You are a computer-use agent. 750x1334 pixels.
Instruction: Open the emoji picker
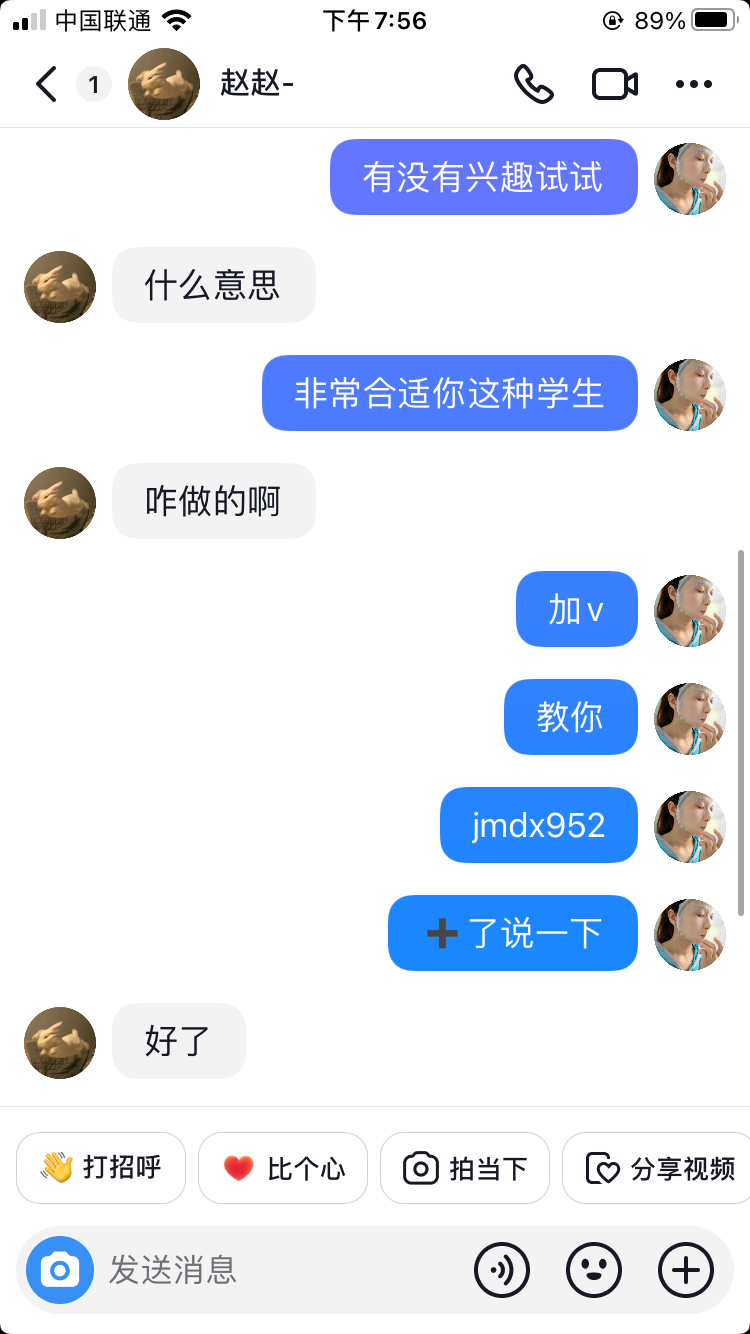[x=594, y=1270]
